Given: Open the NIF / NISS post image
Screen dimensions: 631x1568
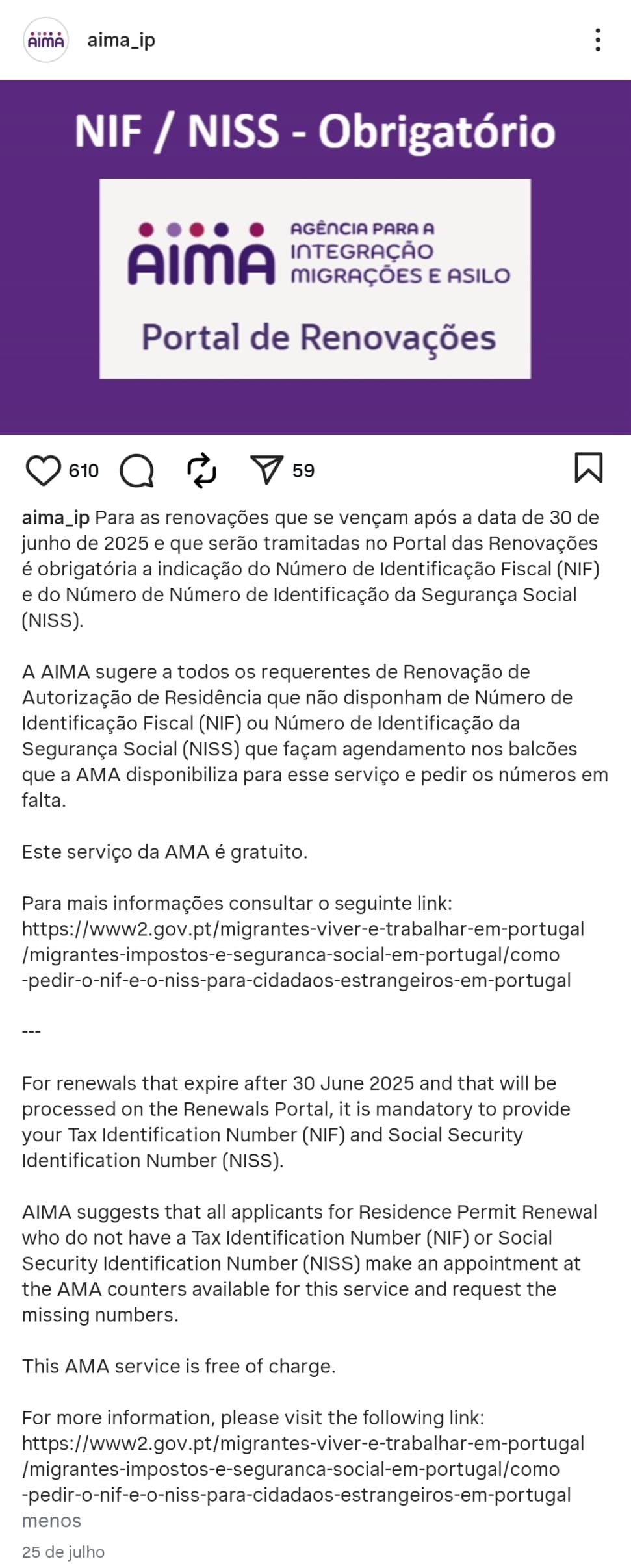Looking at the screenshot, I should pyautogui.click(x=315, y=257).
